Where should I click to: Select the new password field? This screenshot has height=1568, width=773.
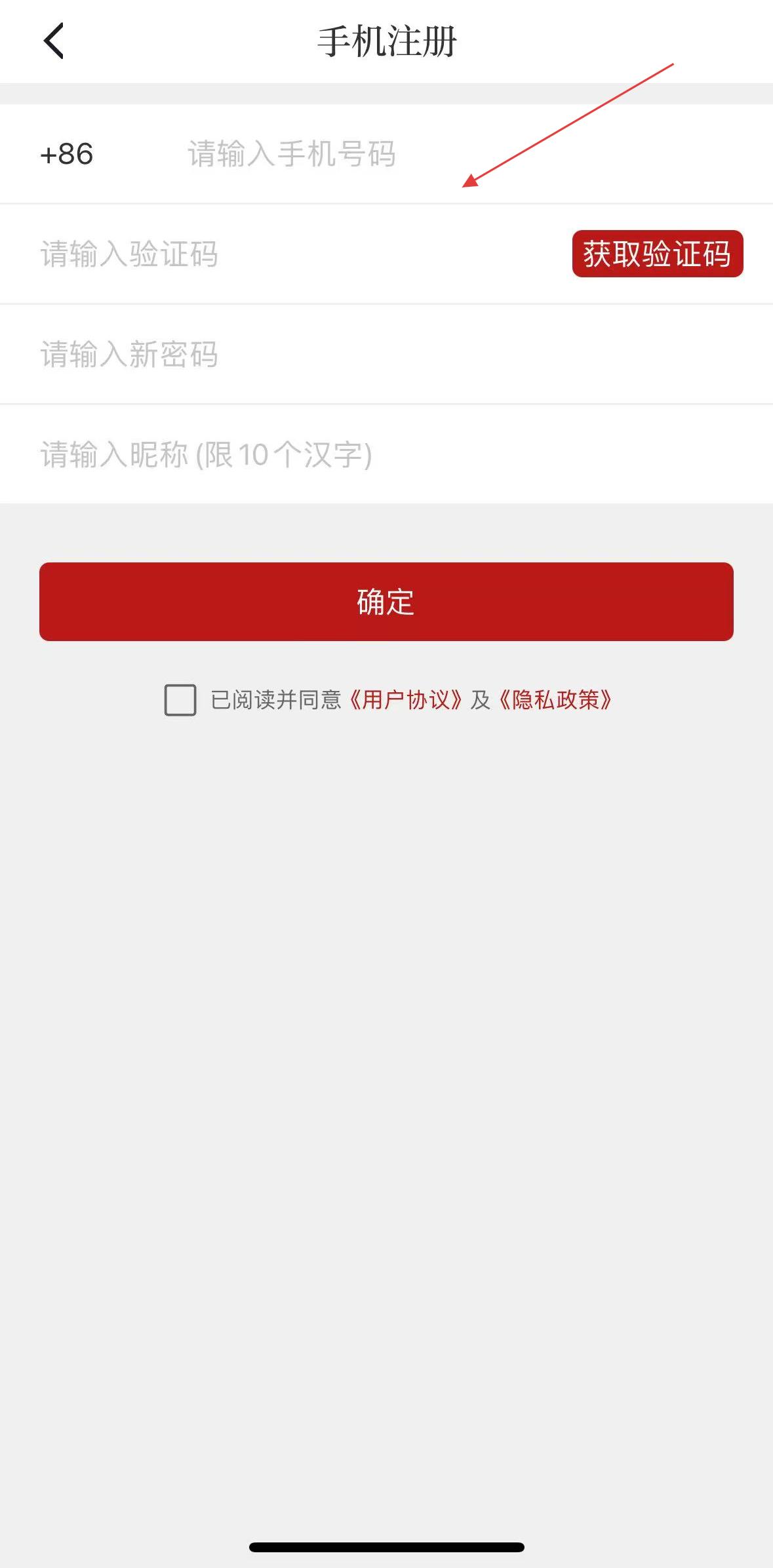(x=386, y=354)
